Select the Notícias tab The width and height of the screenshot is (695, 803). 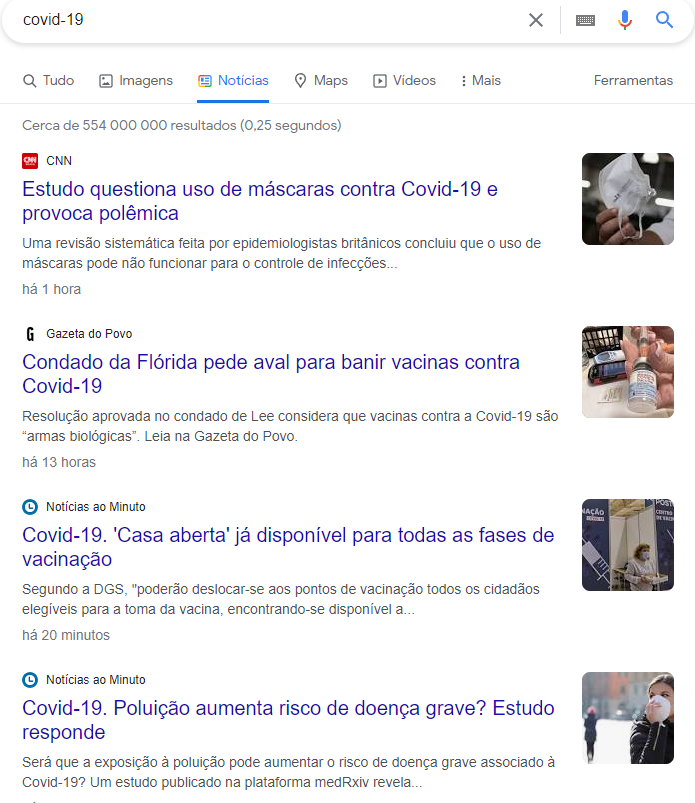pos(233,81)
